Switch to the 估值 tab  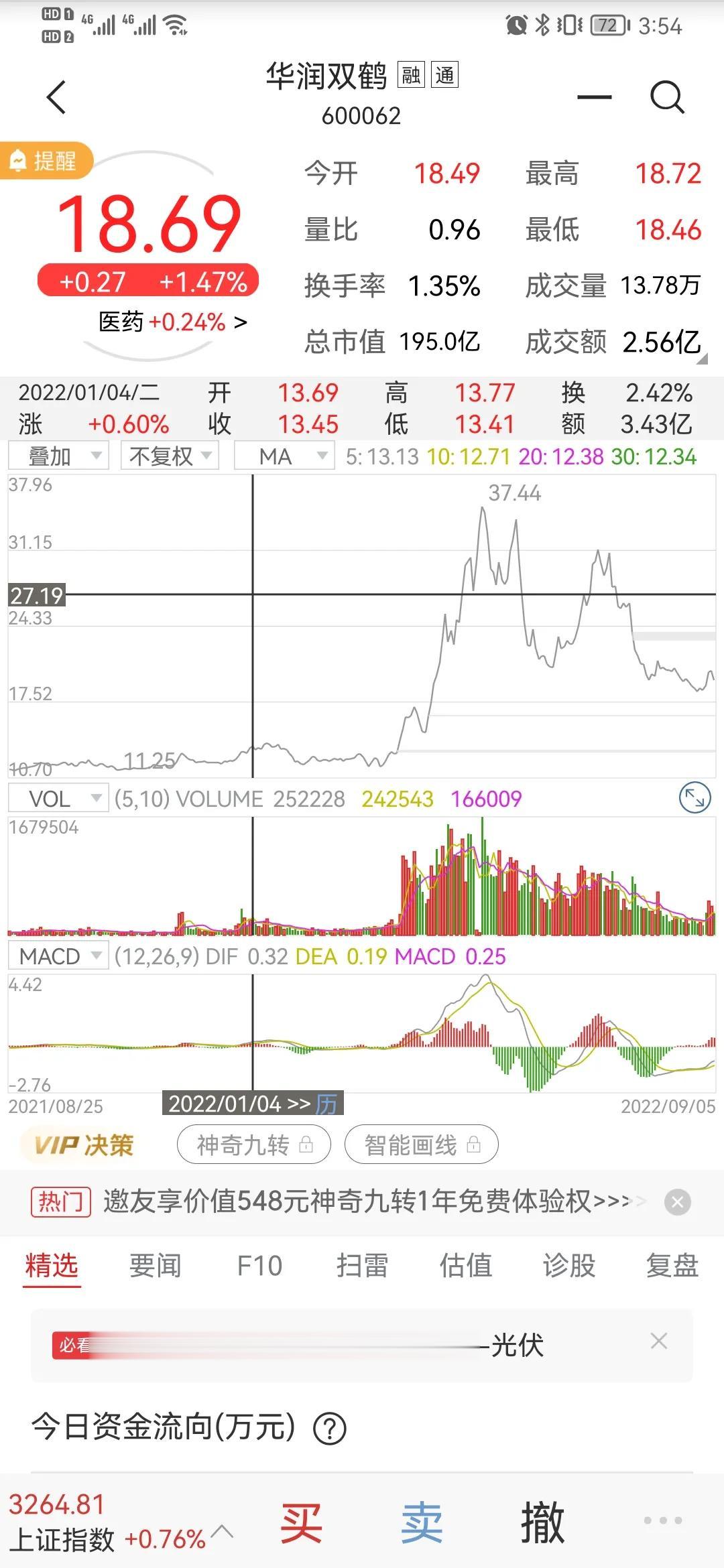pyautogui.click(x=466, y=1266)
